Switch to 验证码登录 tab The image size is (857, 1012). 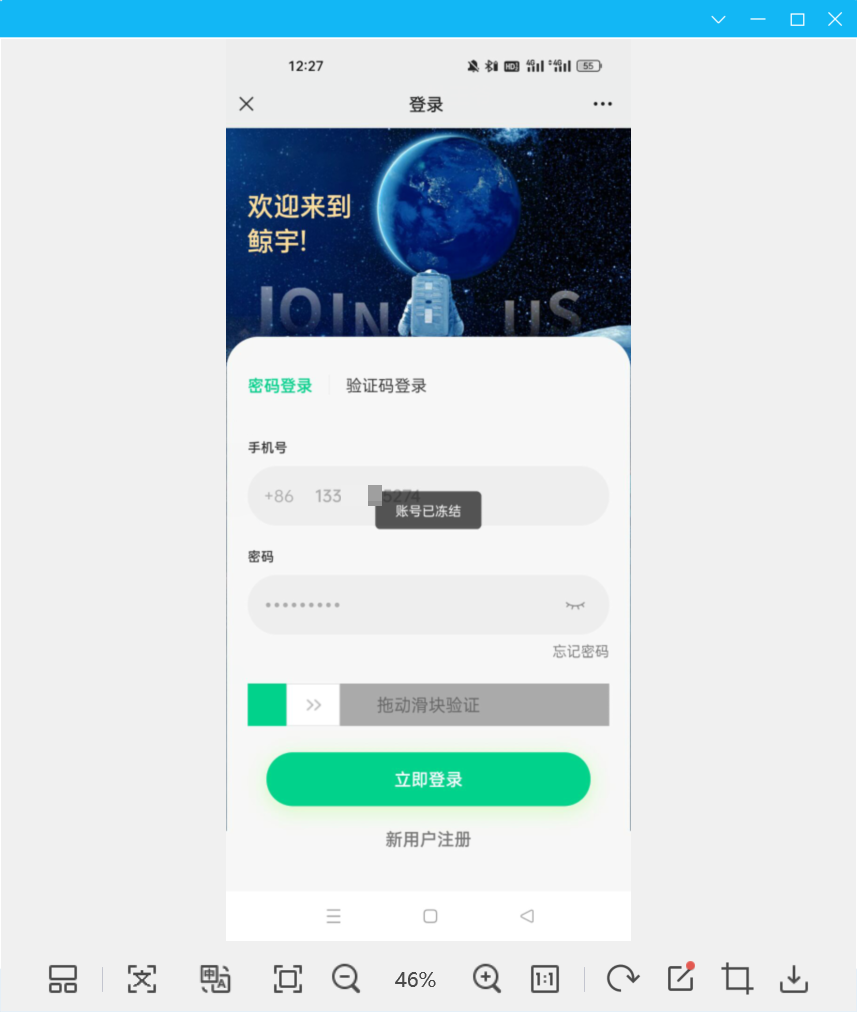pos(386,386)
